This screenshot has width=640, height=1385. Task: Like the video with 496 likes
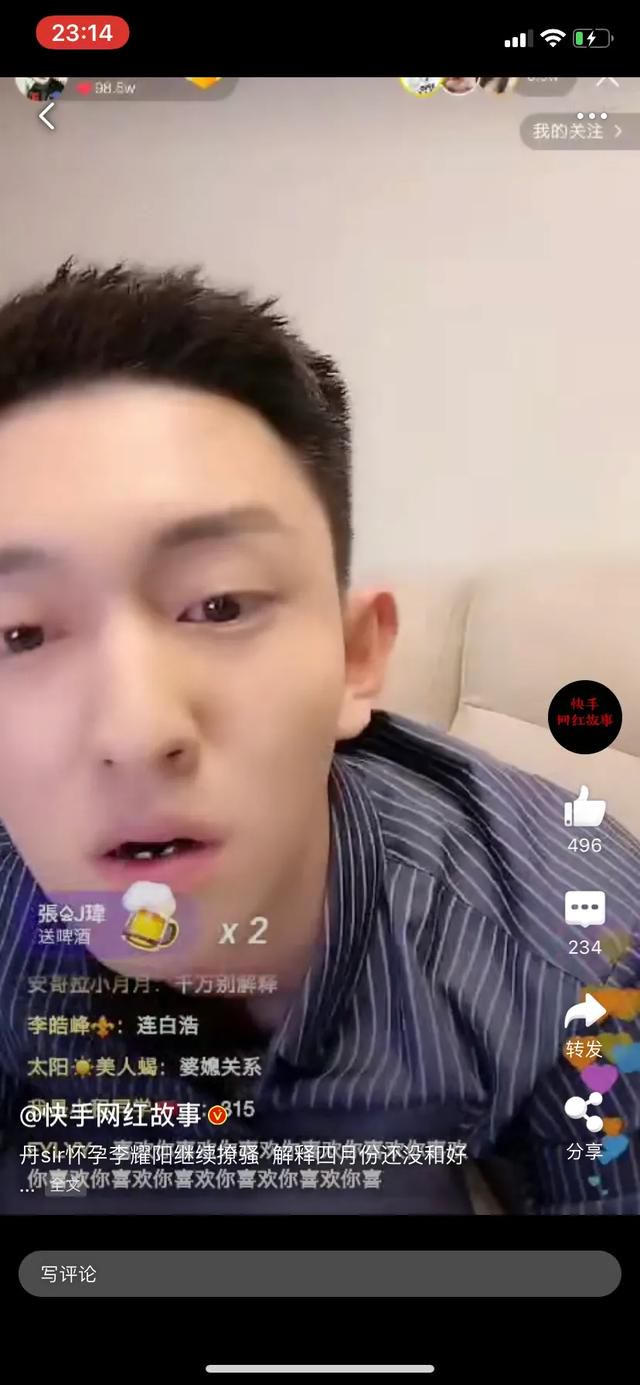pyautogui.click(x=585, y=807)
